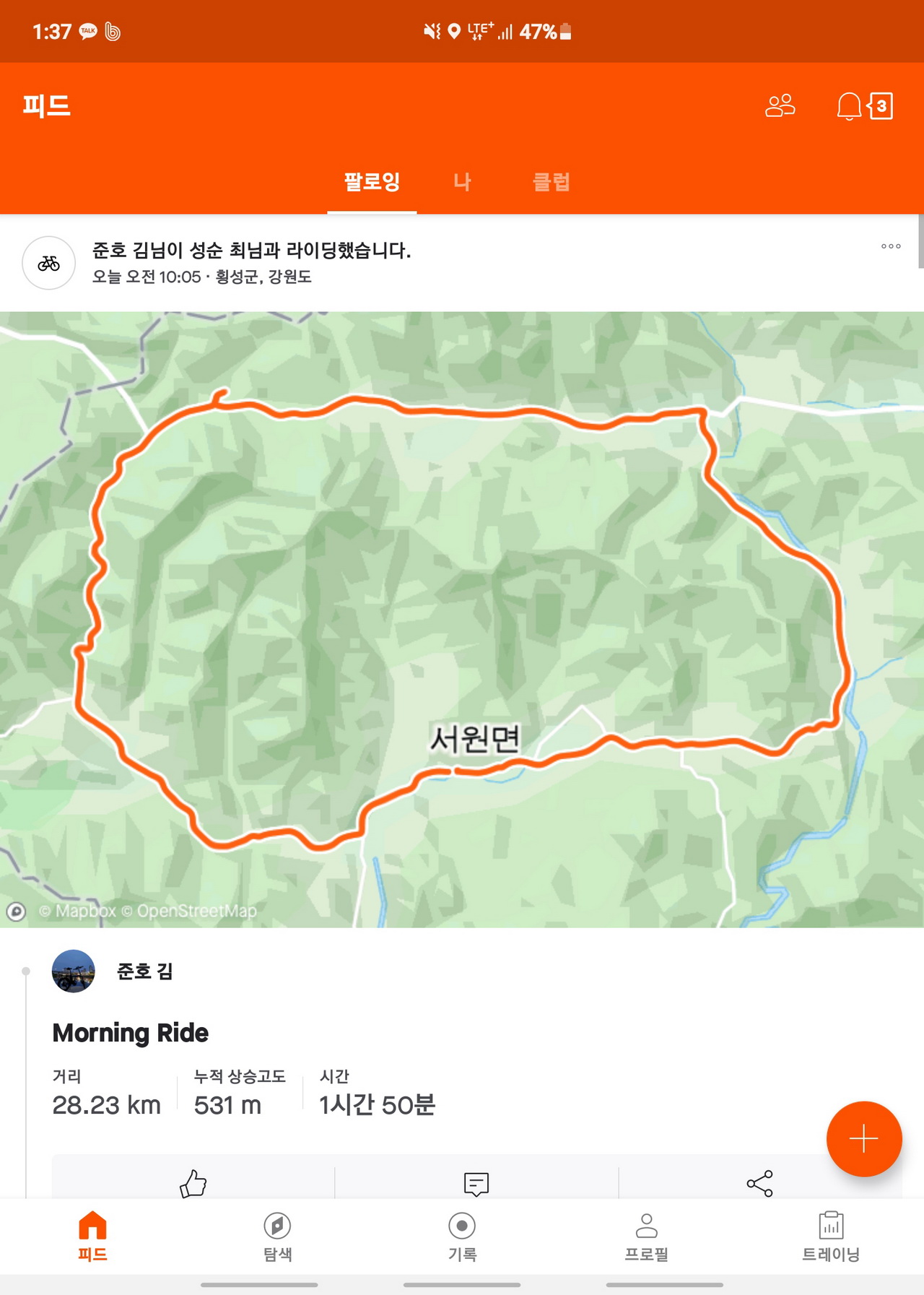
Task: Tap the 피드 tab in bottom navigation
Action: (92, 1236)
